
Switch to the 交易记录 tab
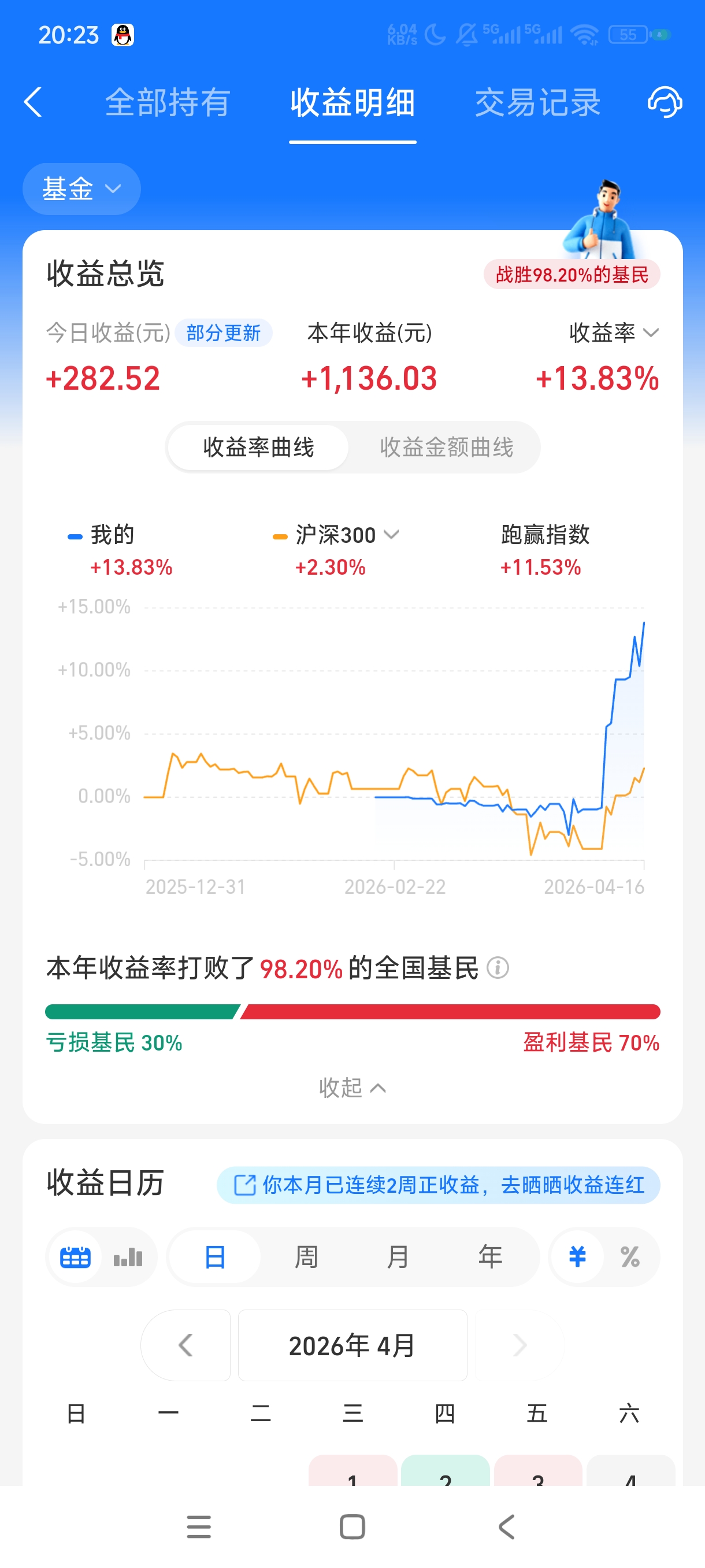(537, 102)
